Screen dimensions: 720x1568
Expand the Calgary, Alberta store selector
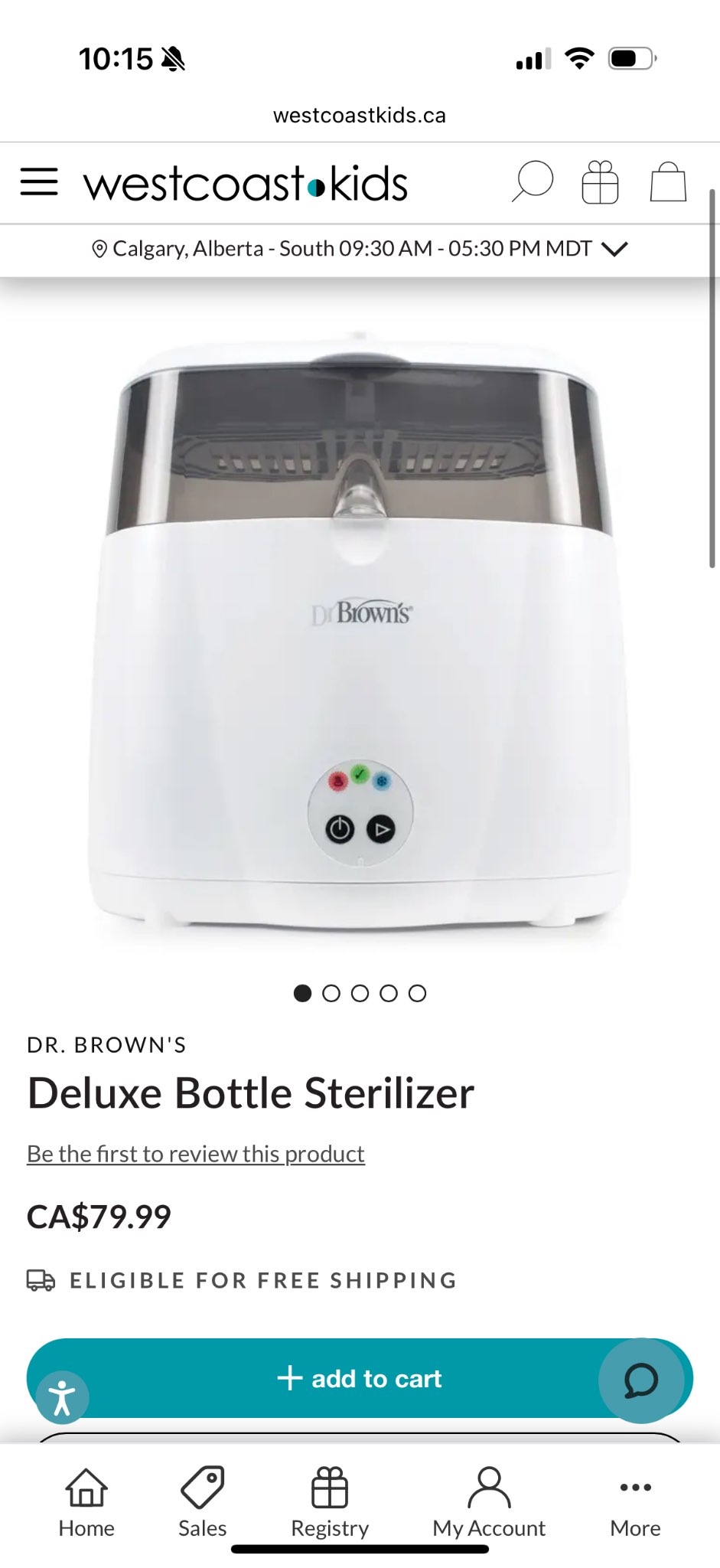(360, 249)
